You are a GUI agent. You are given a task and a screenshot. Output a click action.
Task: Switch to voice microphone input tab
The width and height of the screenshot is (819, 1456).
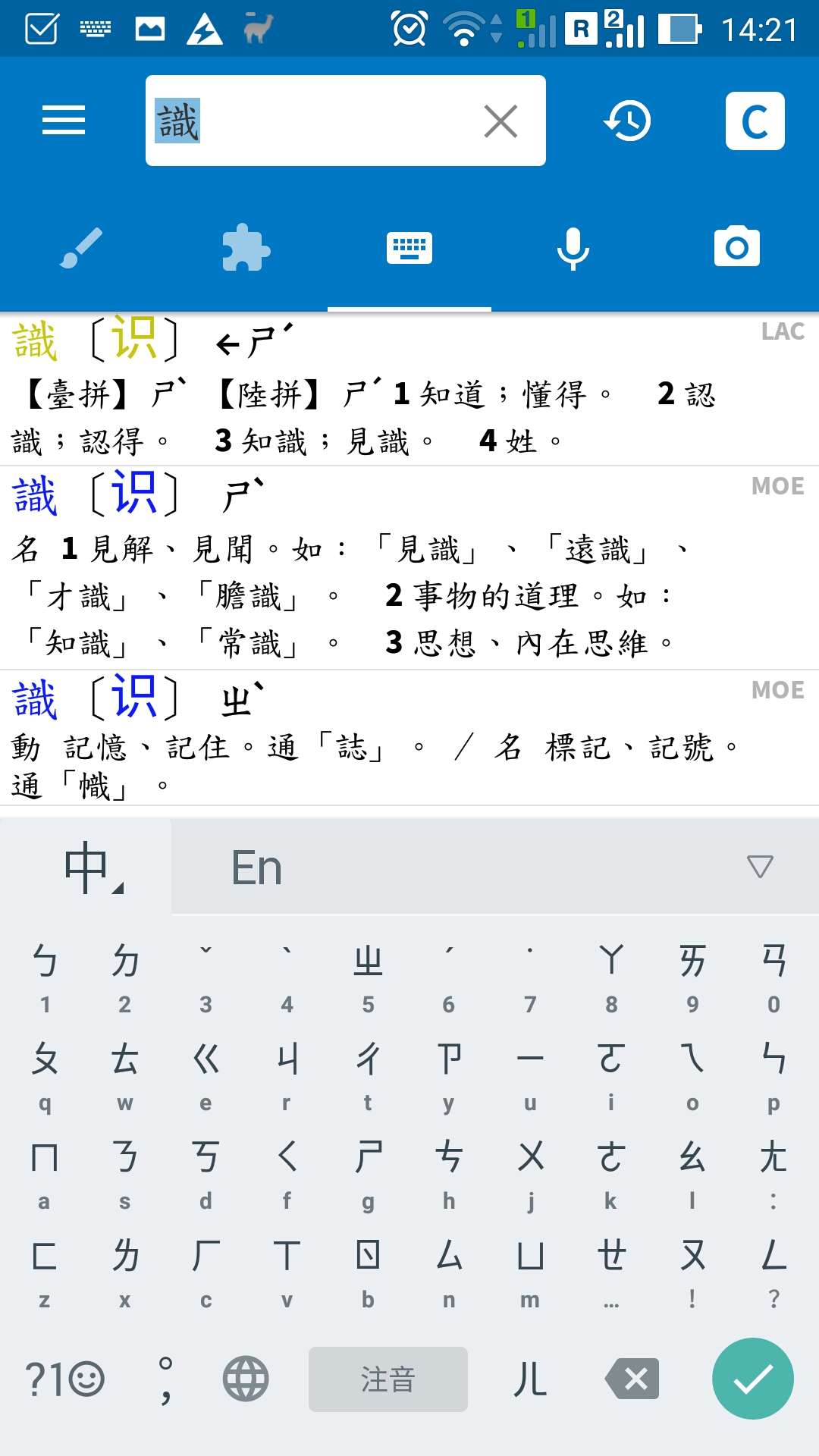[x=573, y=248]
